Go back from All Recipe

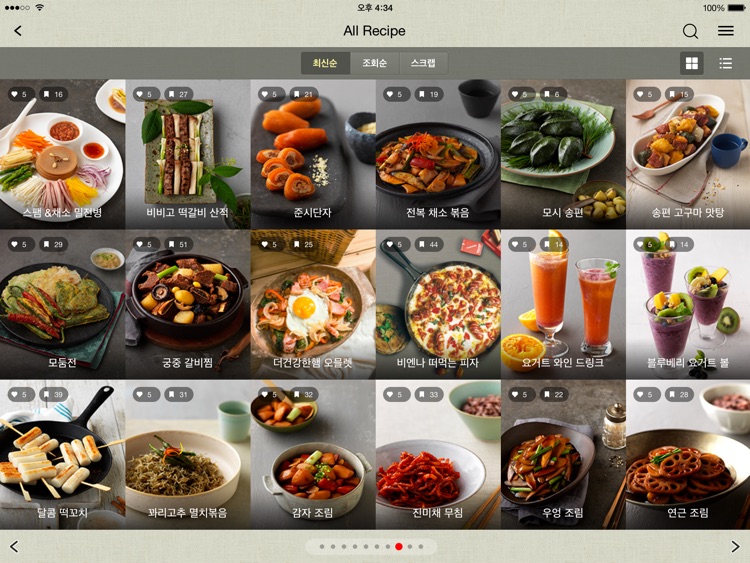18,31
